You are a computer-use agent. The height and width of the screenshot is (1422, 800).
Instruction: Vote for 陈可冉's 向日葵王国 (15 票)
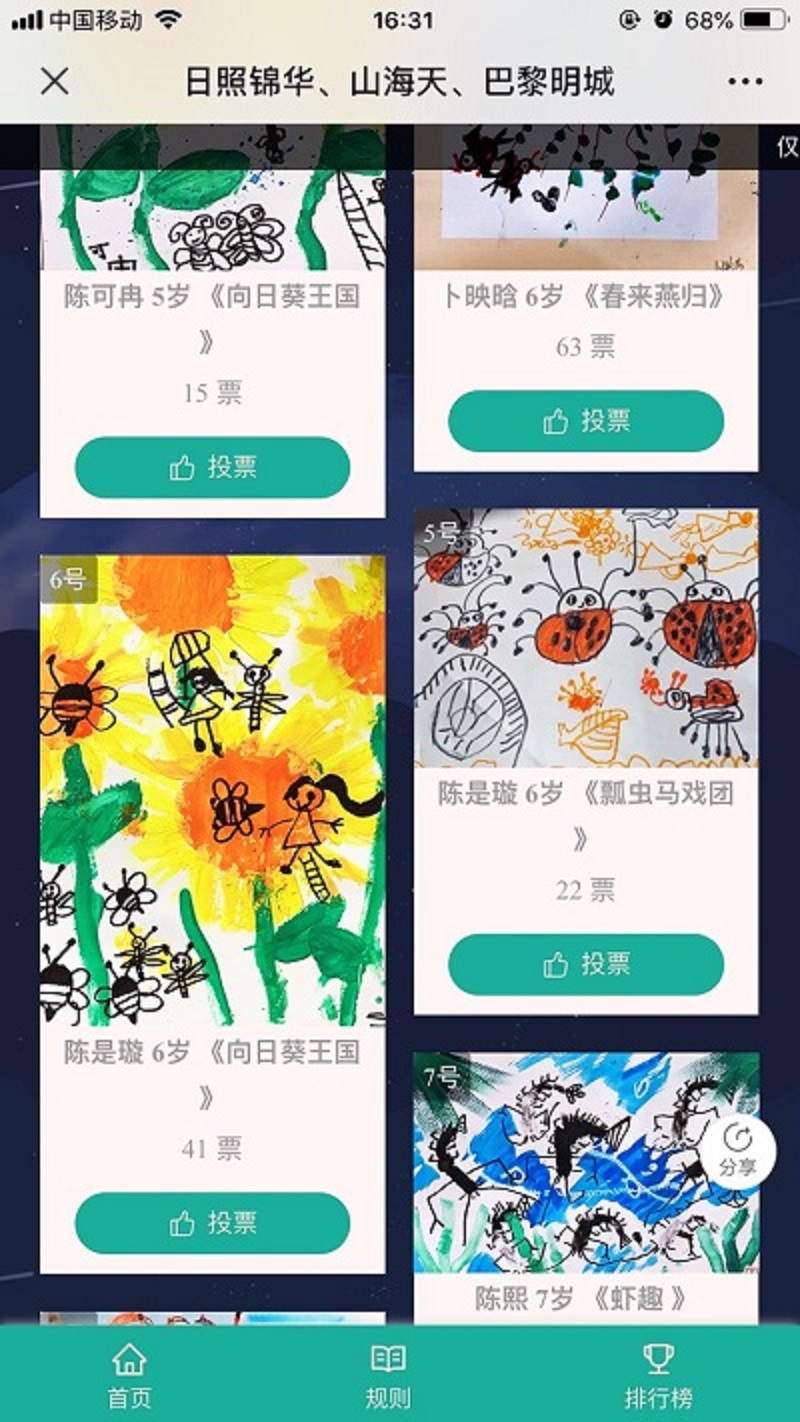point(212,467)
